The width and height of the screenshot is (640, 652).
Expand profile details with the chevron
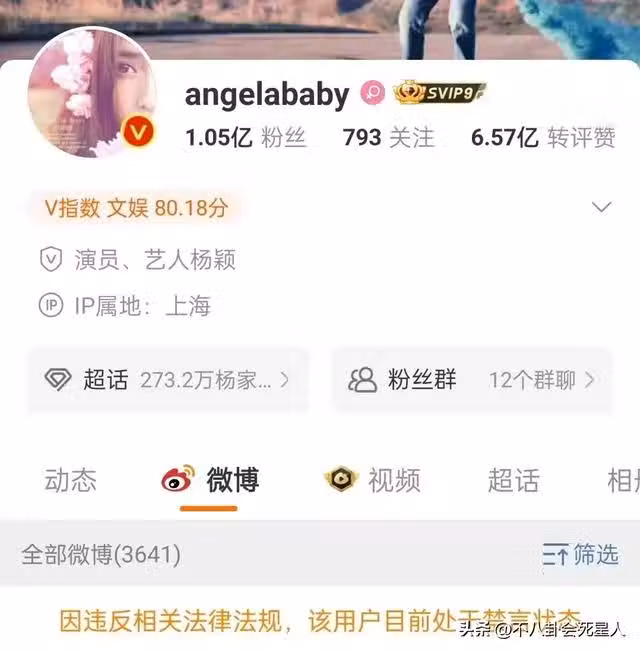click(x=601, y=207)
